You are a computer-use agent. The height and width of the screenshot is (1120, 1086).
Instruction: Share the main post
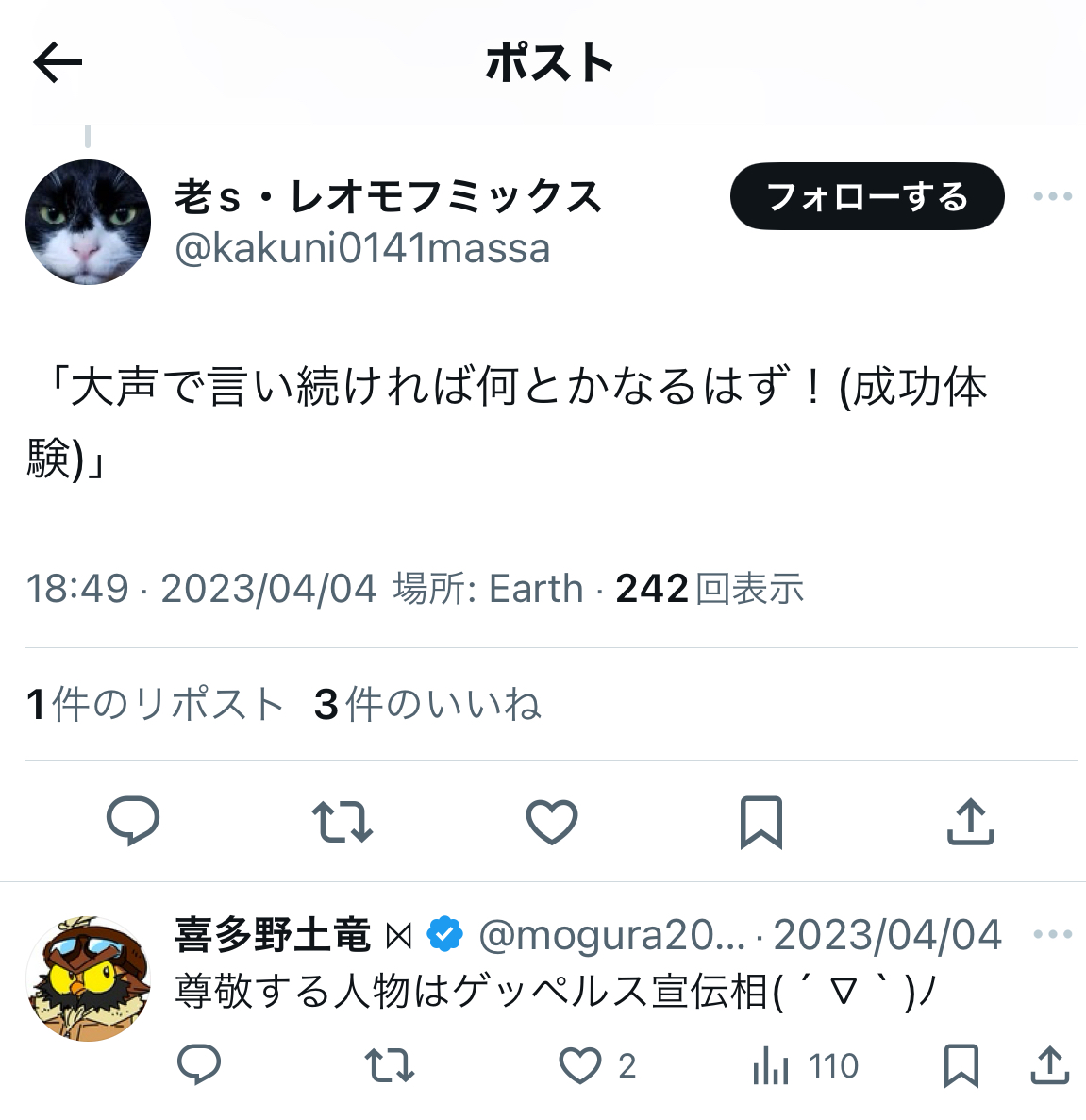(970, 821)
